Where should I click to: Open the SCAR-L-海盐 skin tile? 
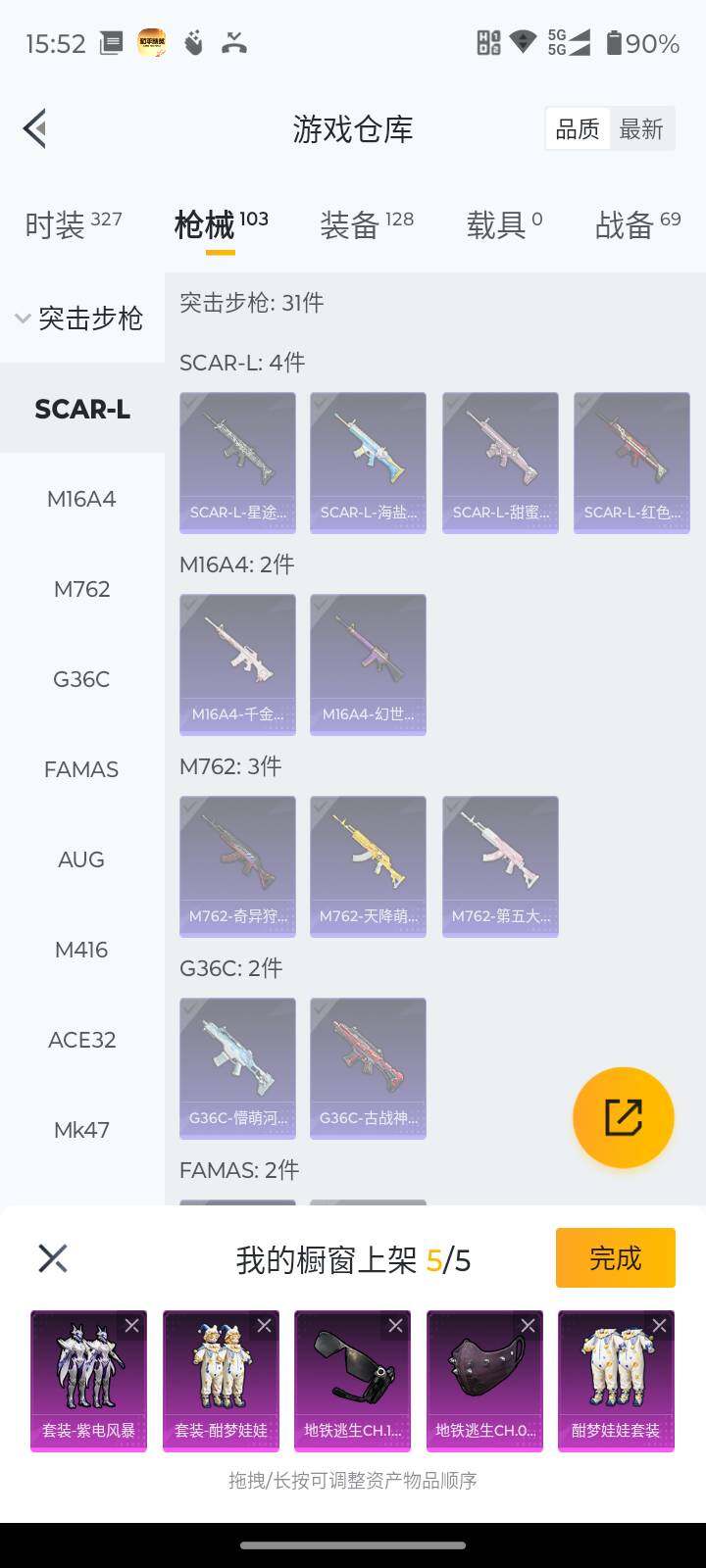[x=369, y=463]
